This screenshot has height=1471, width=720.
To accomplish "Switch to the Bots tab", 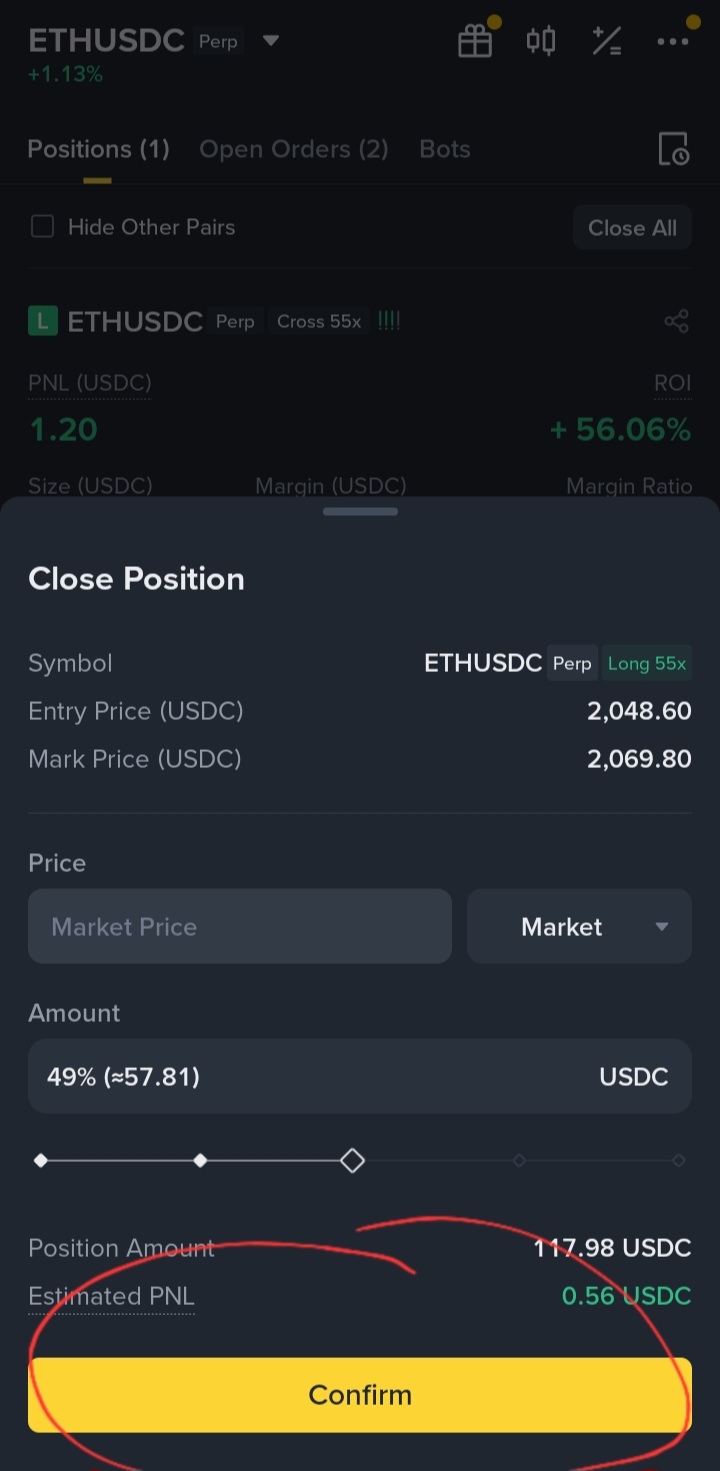I will tap(445, 149).
